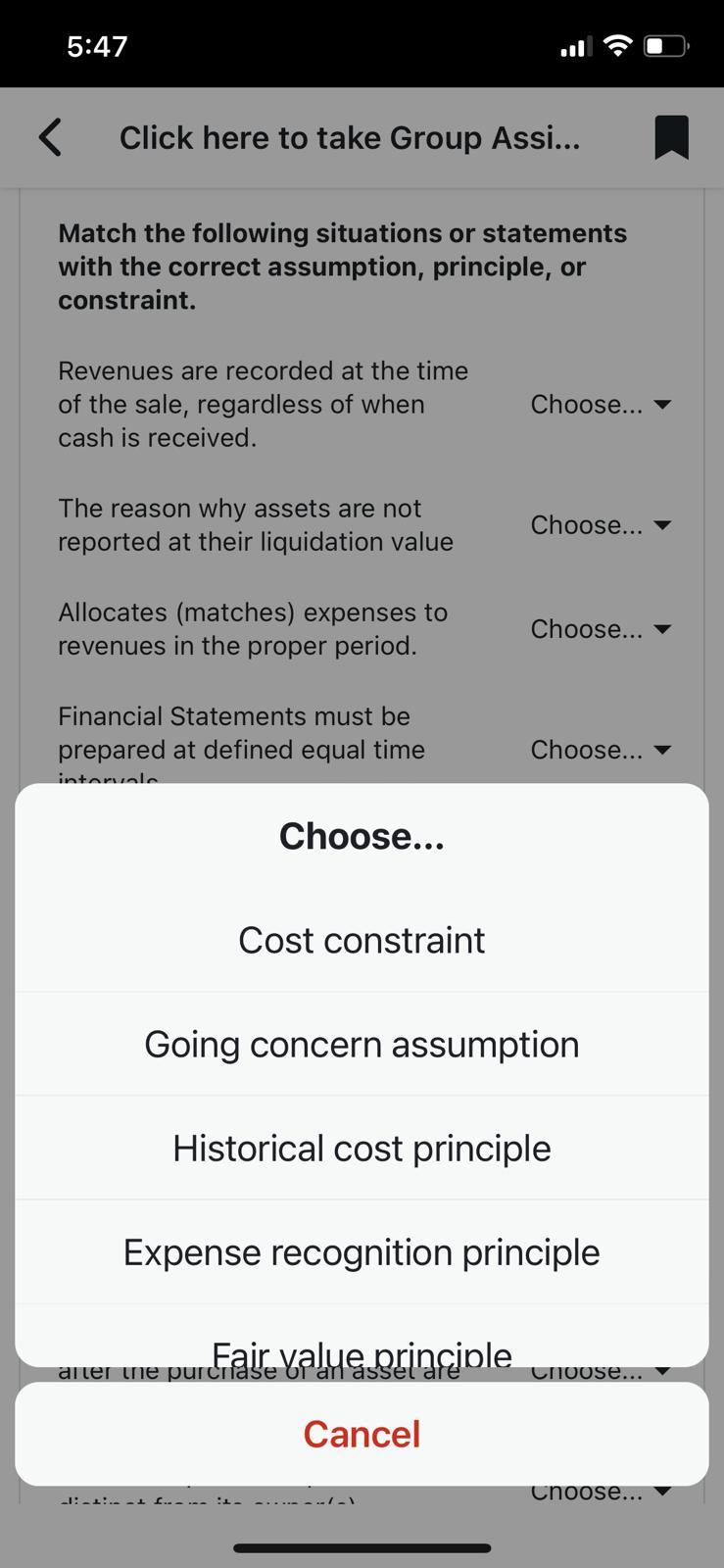
Task: Choose Historical cost principle
Action: pos(361,1147)
